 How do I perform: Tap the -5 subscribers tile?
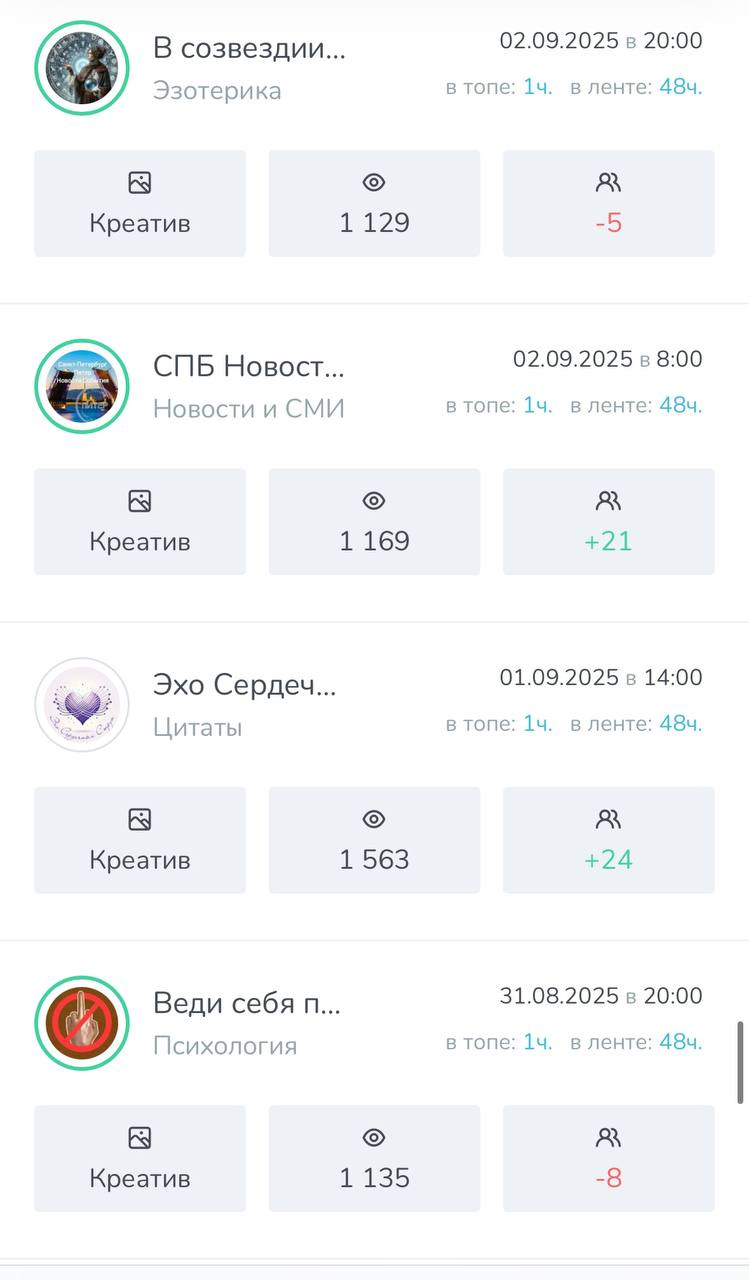(608, 203)
